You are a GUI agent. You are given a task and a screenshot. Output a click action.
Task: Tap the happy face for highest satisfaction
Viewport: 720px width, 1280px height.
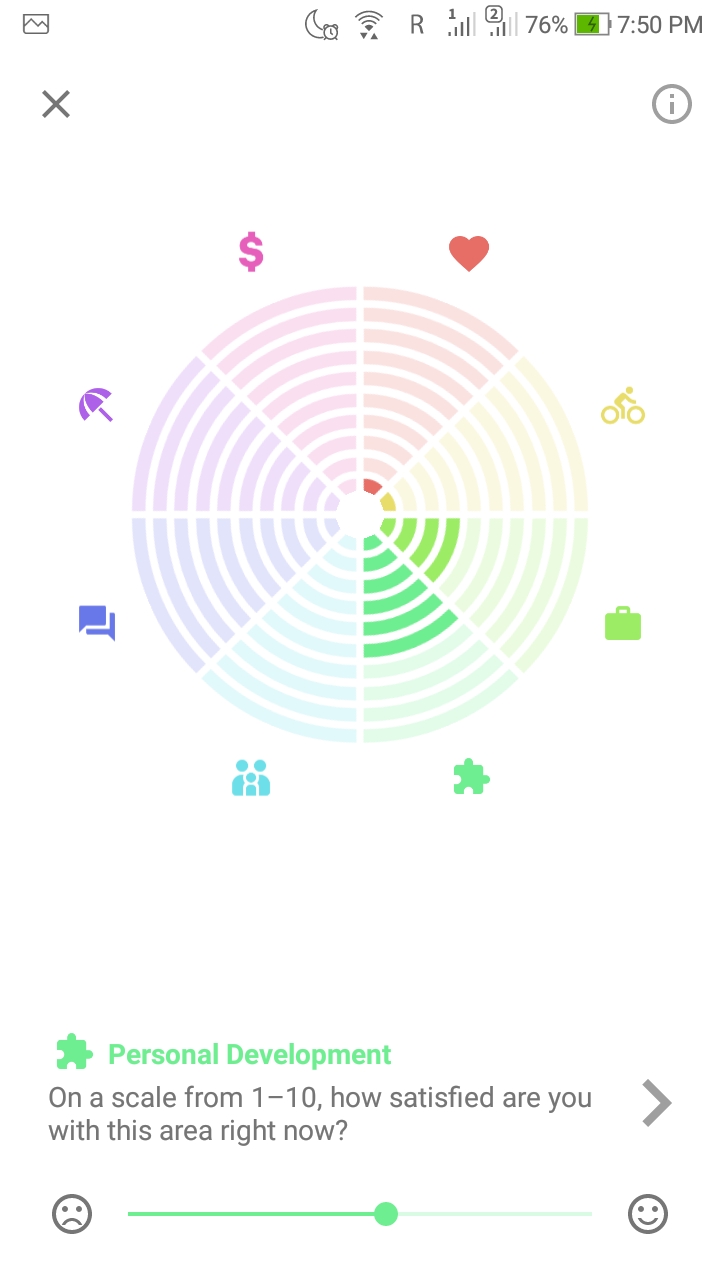pyautogui.click(x=648, y=1214)
